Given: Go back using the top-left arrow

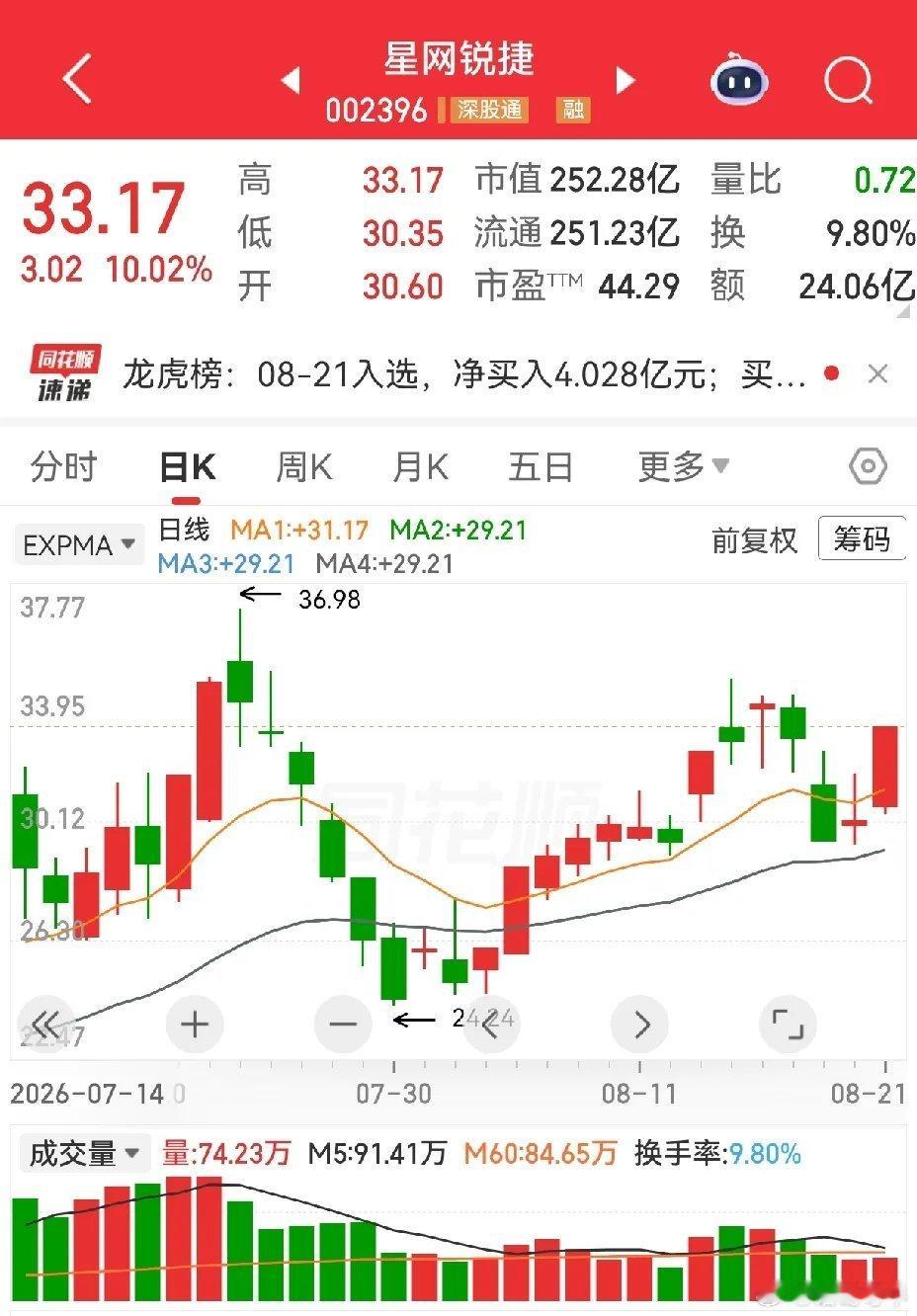Looking at the screenshot, I should click(x=77, y=77).
